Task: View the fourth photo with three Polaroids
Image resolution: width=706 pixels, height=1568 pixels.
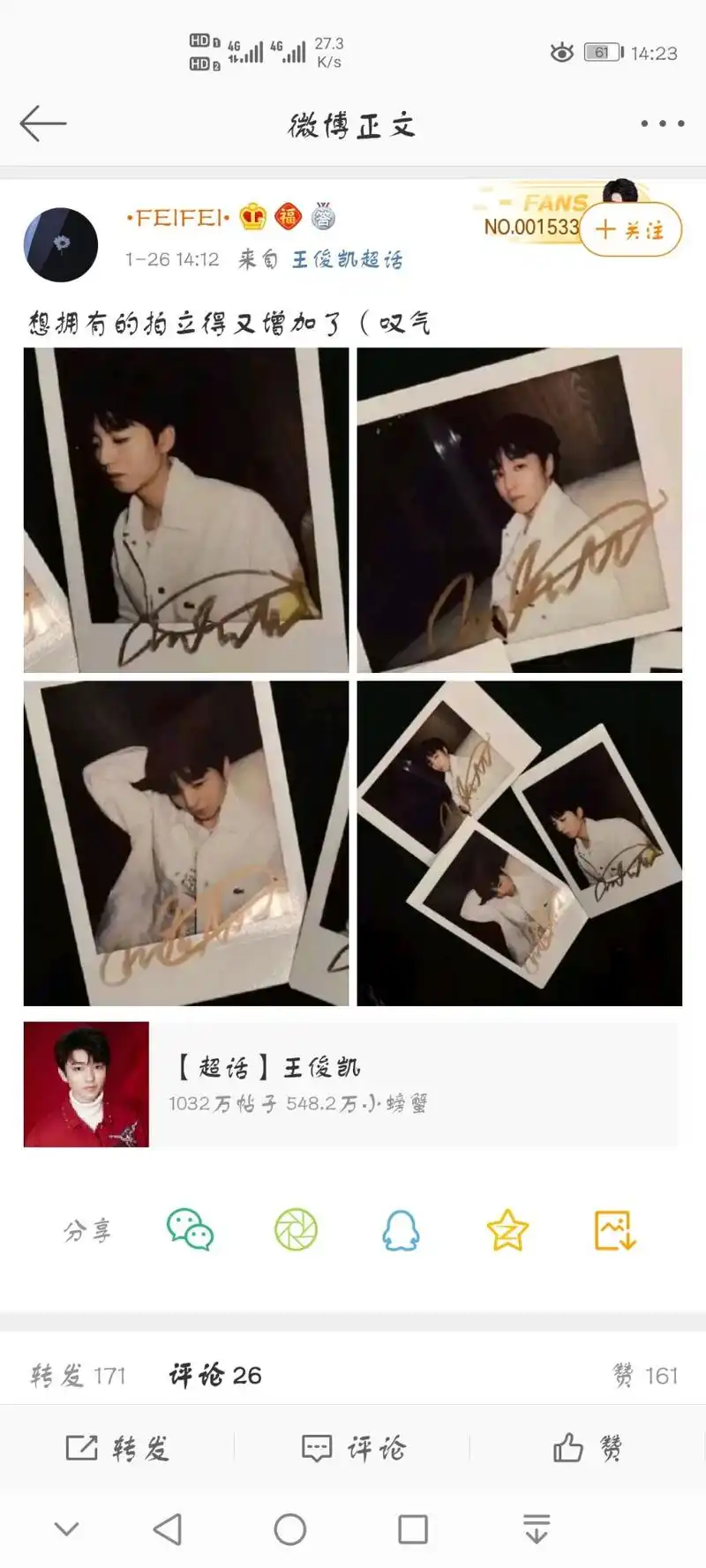Action: coord(519,843)
